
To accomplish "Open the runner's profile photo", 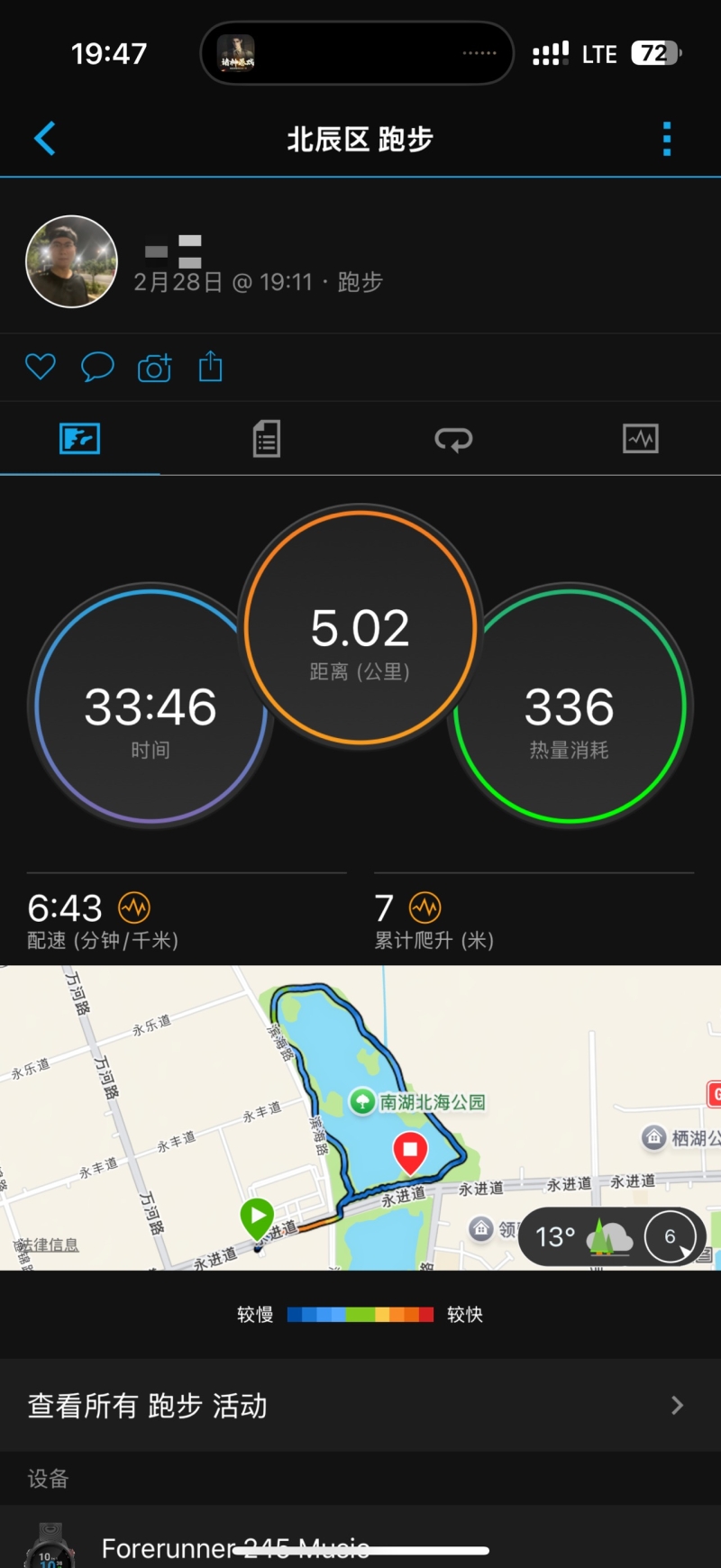I will 72,261.
